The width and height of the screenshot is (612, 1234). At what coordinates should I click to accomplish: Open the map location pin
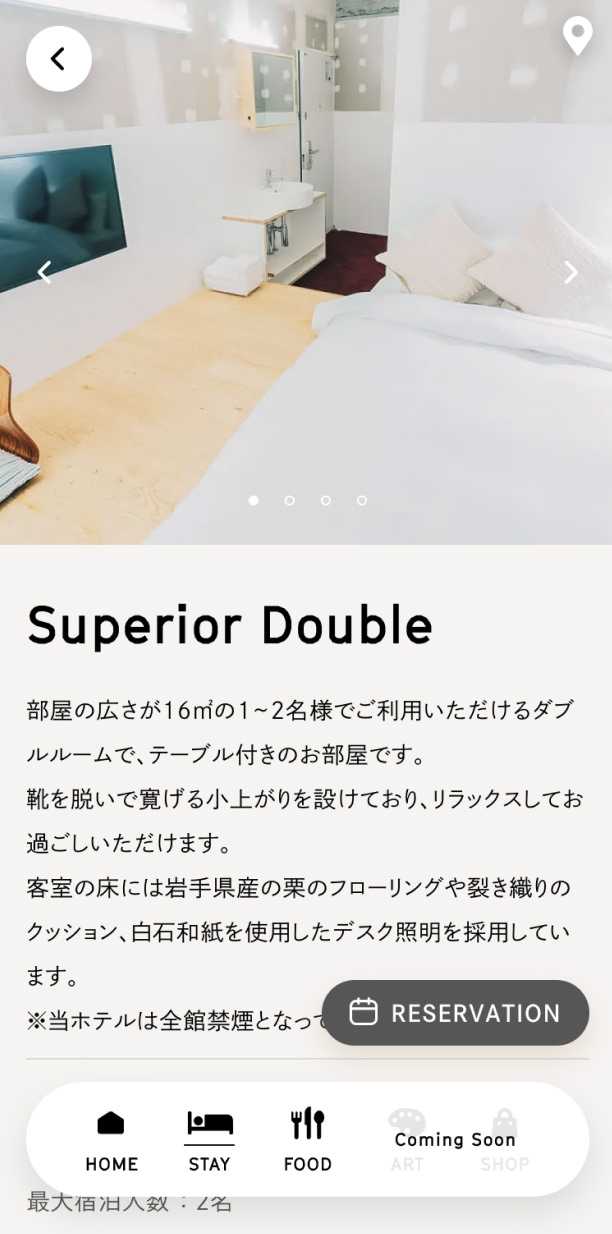tap(577, 35)
